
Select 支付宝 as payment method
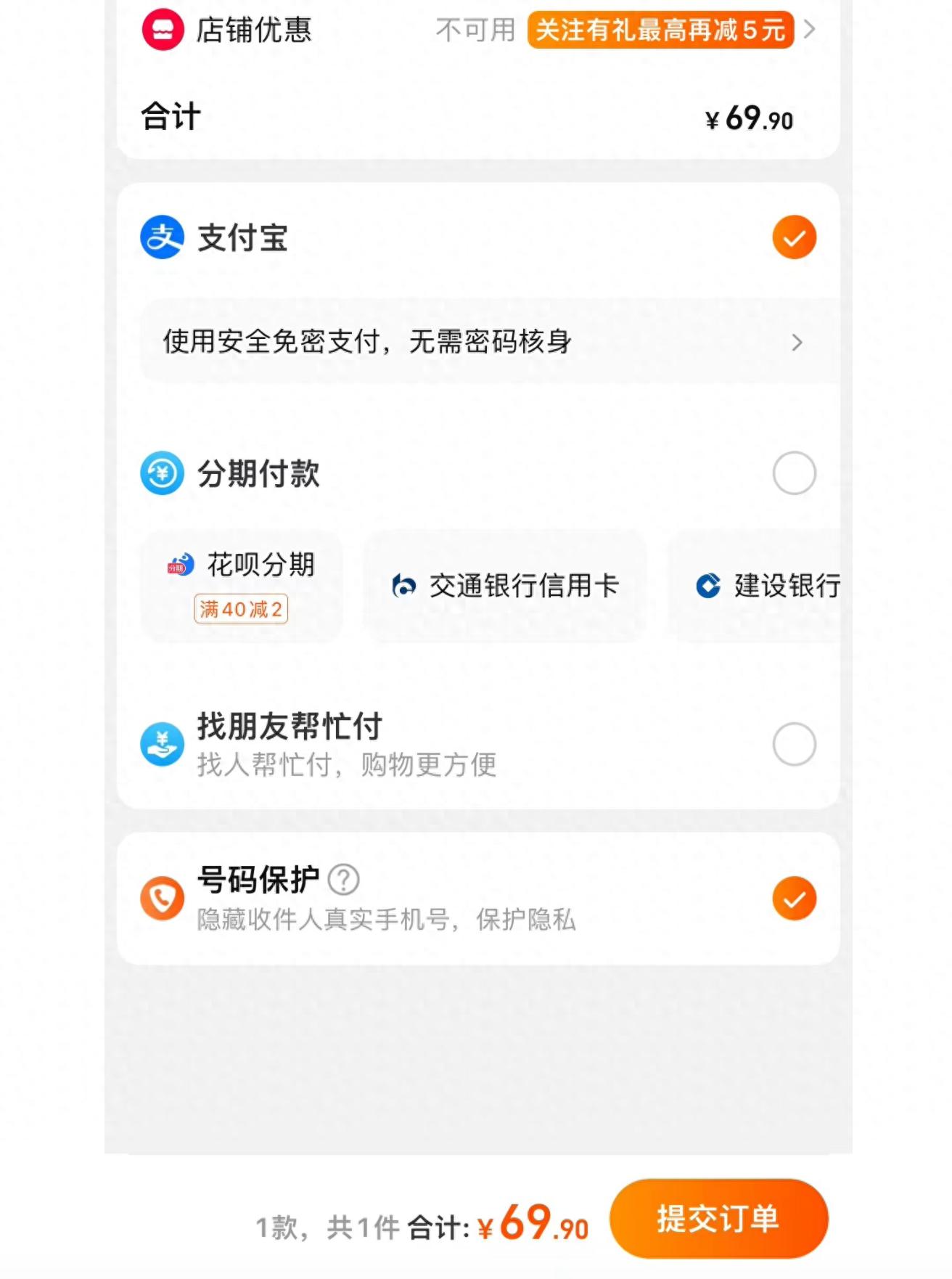pos(793,235)
